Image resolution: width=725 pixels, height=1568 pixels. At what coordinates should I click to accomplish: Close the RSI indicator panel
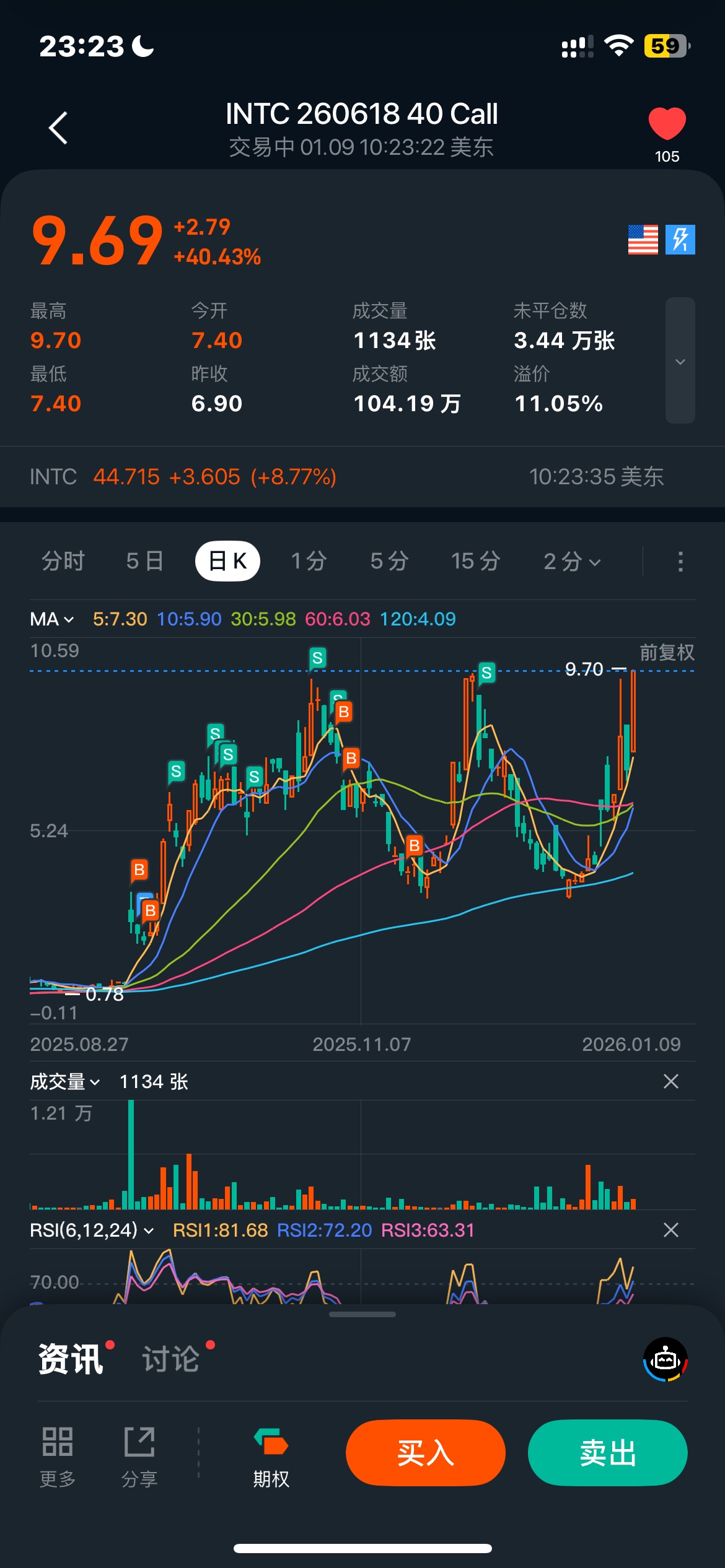click(670, 1230)
